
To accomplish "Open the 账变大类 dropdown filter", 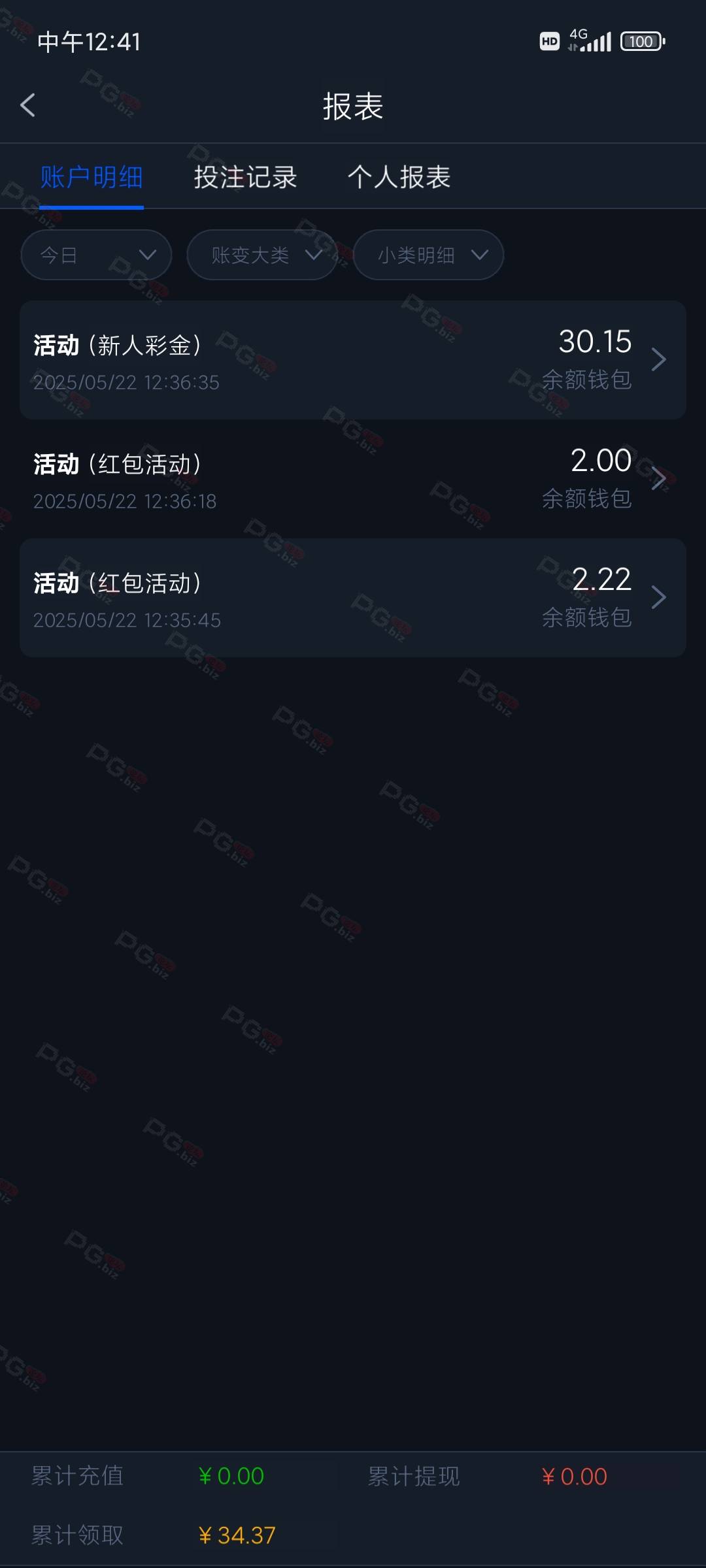I will pyautogui.click(x=261, y=255).
